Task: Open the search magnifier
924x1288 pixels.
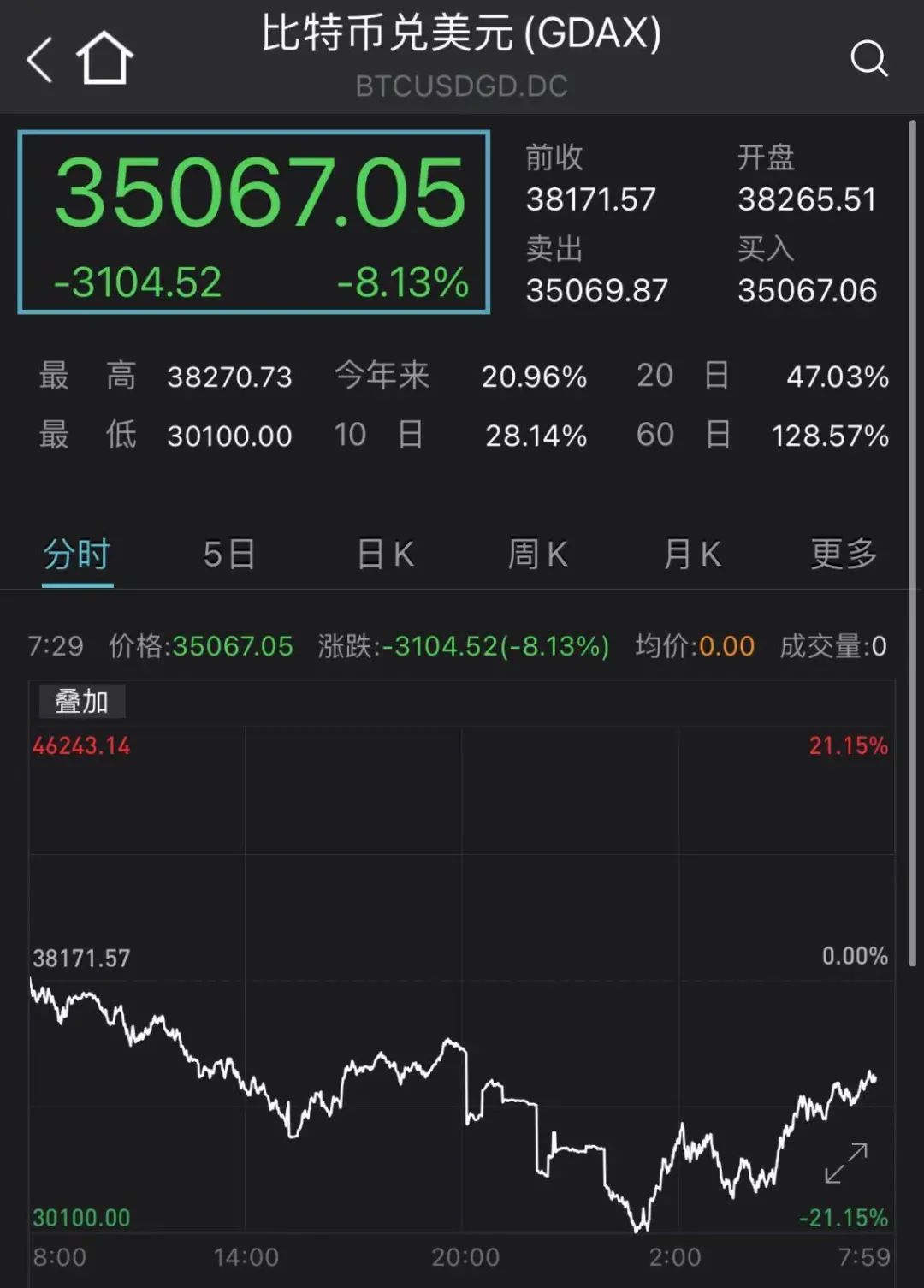Action: click(x=868, y=59)
